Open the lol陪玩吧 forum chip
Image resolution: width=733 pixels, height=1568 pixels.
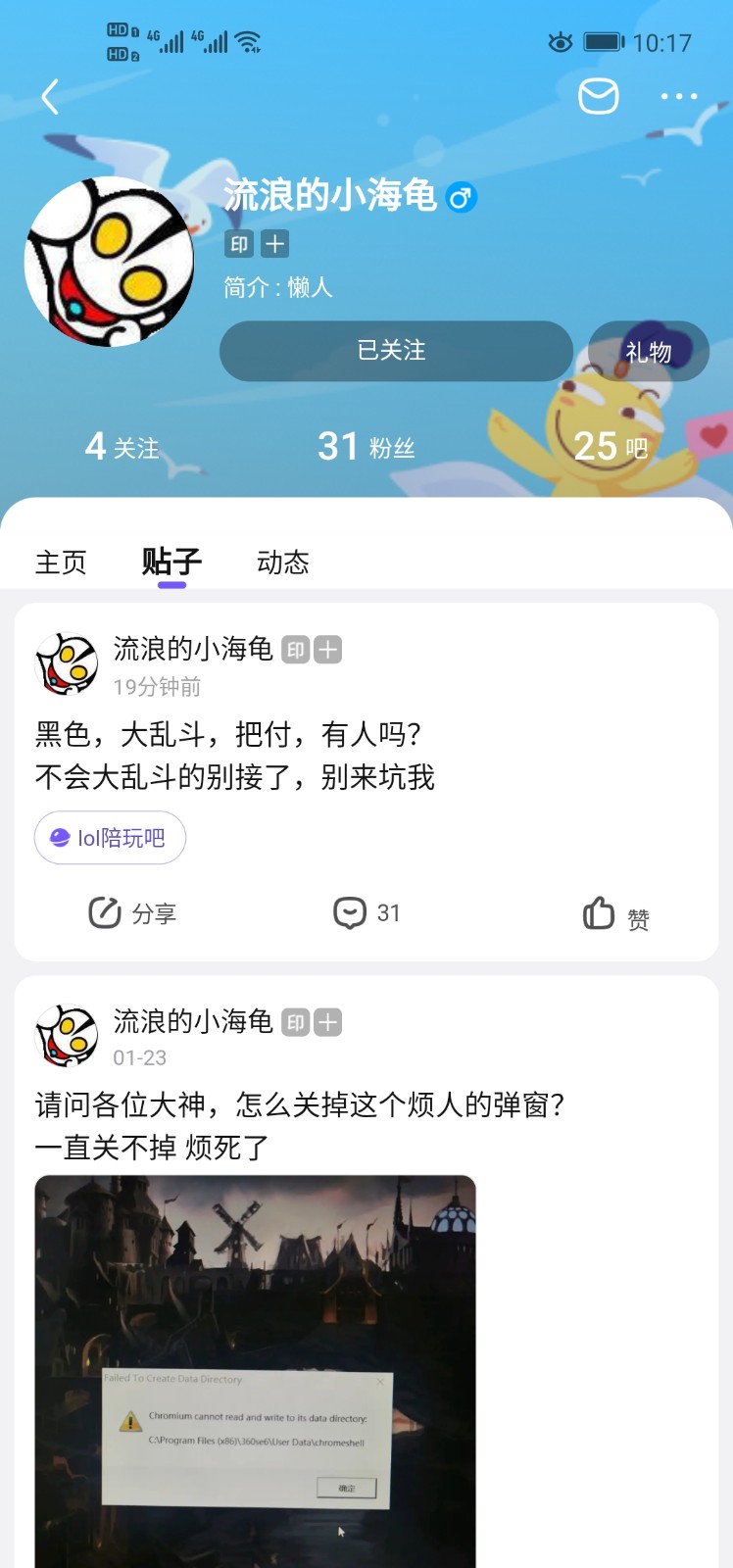[x=110, y=838]
